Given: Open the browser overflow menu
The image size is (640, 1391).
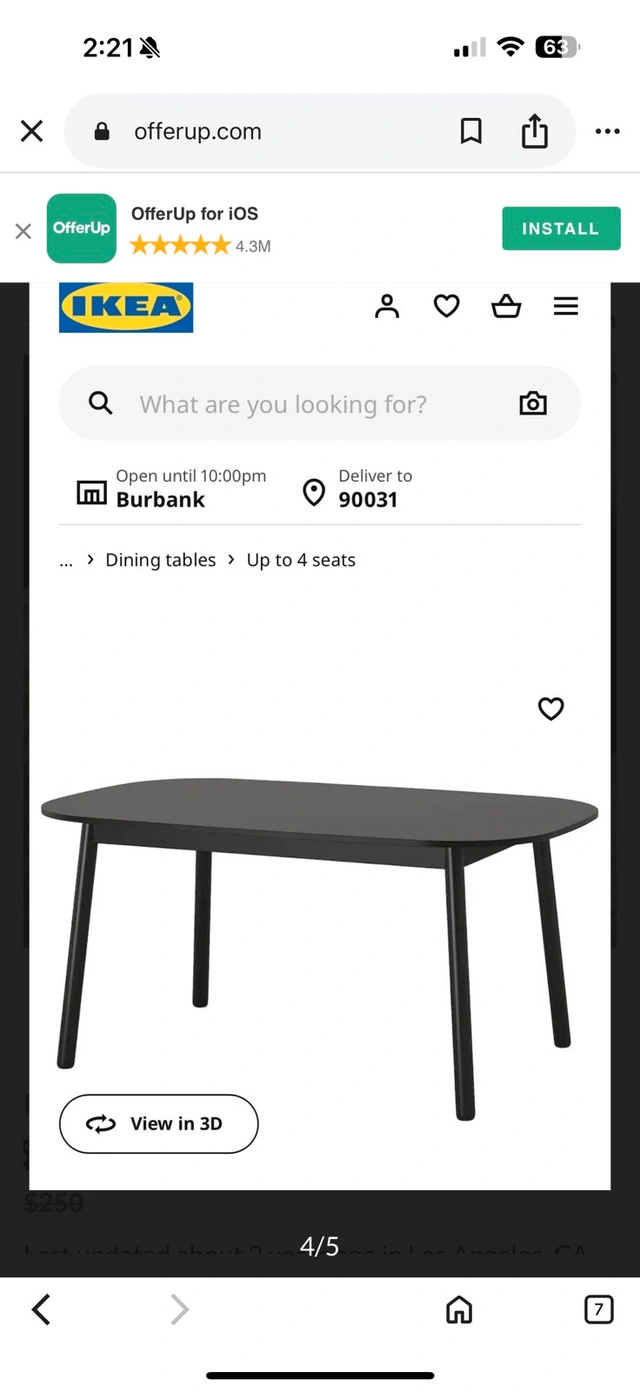Looking at the screenshot, I should tap(607, 131).
